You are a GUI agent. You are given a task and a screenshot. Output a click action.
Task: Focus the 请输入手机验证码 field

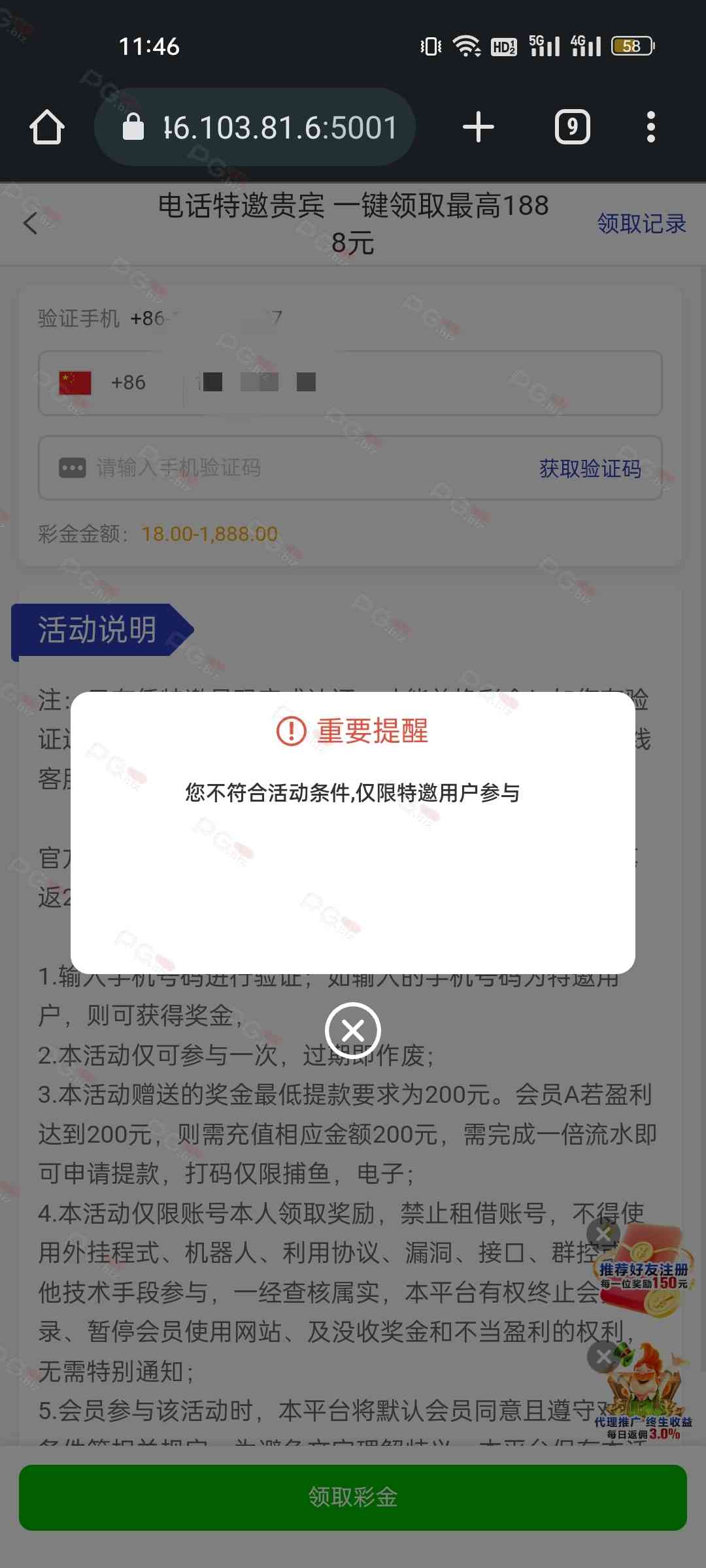pyautogui.click(x=294, y=468)
